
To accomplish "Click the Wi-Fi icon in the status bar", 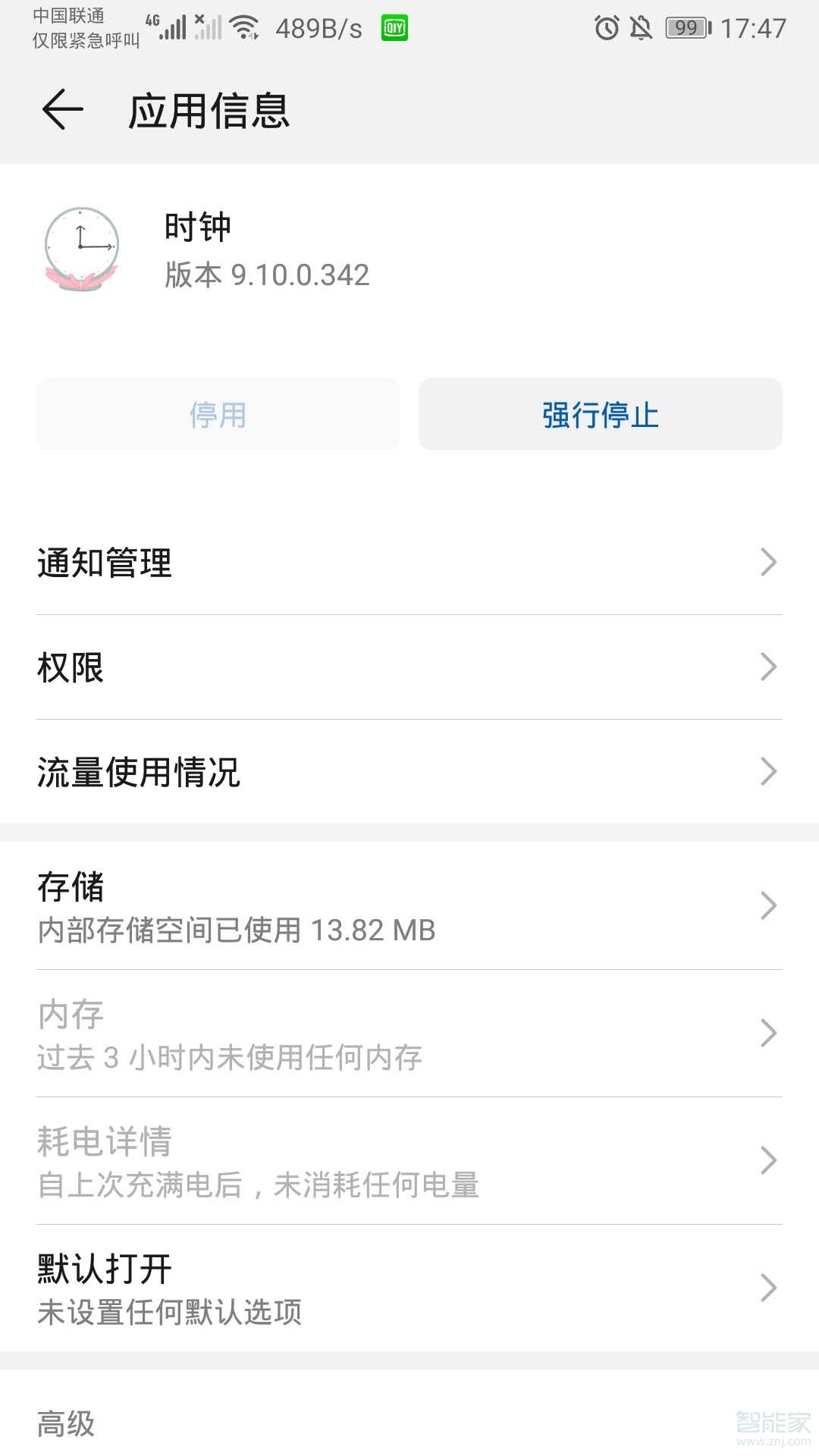I will tap(244, 28).
